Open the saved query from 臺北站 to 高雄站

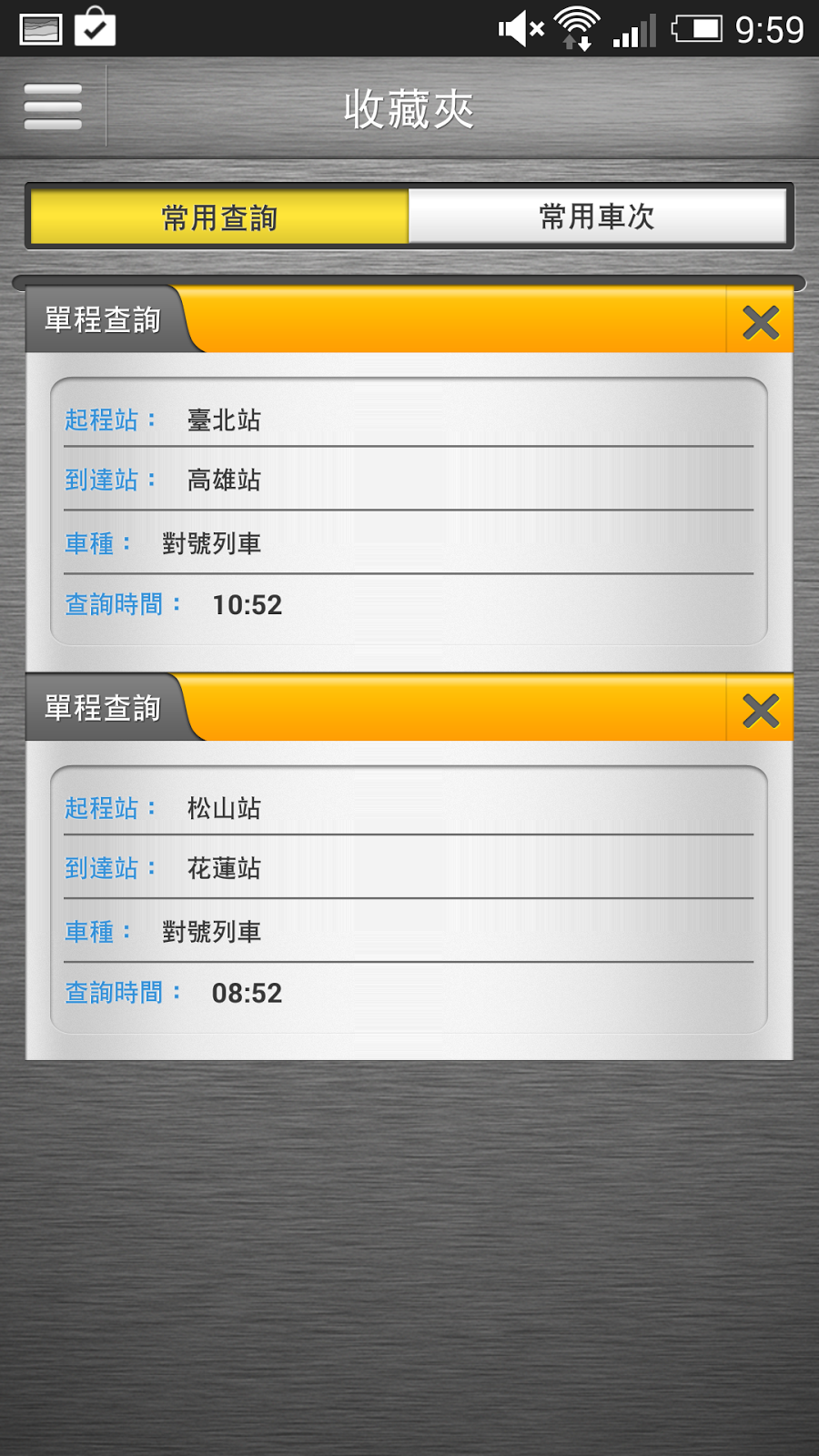pyautogui.click(x=409, y=511)
